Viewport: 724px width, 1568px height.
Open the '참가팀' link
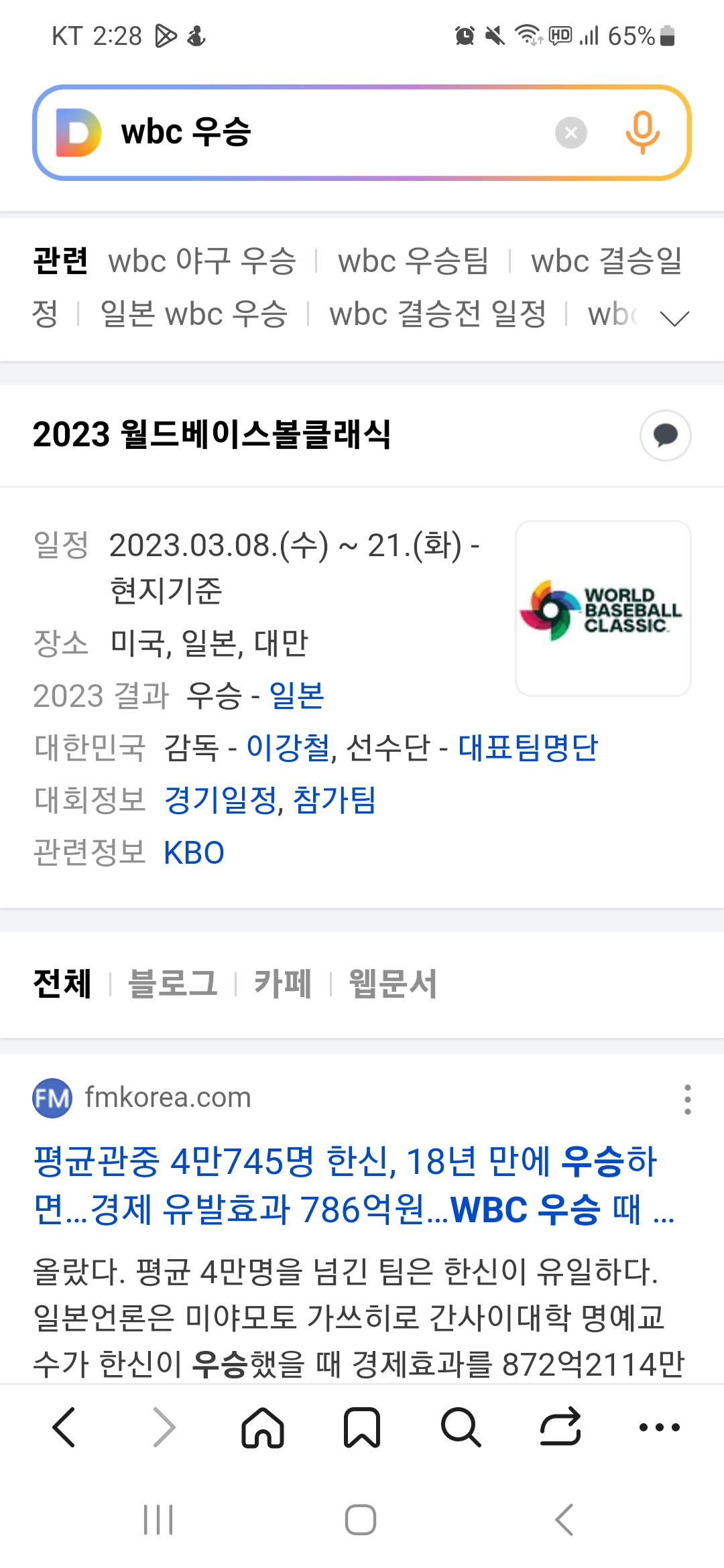334,800
